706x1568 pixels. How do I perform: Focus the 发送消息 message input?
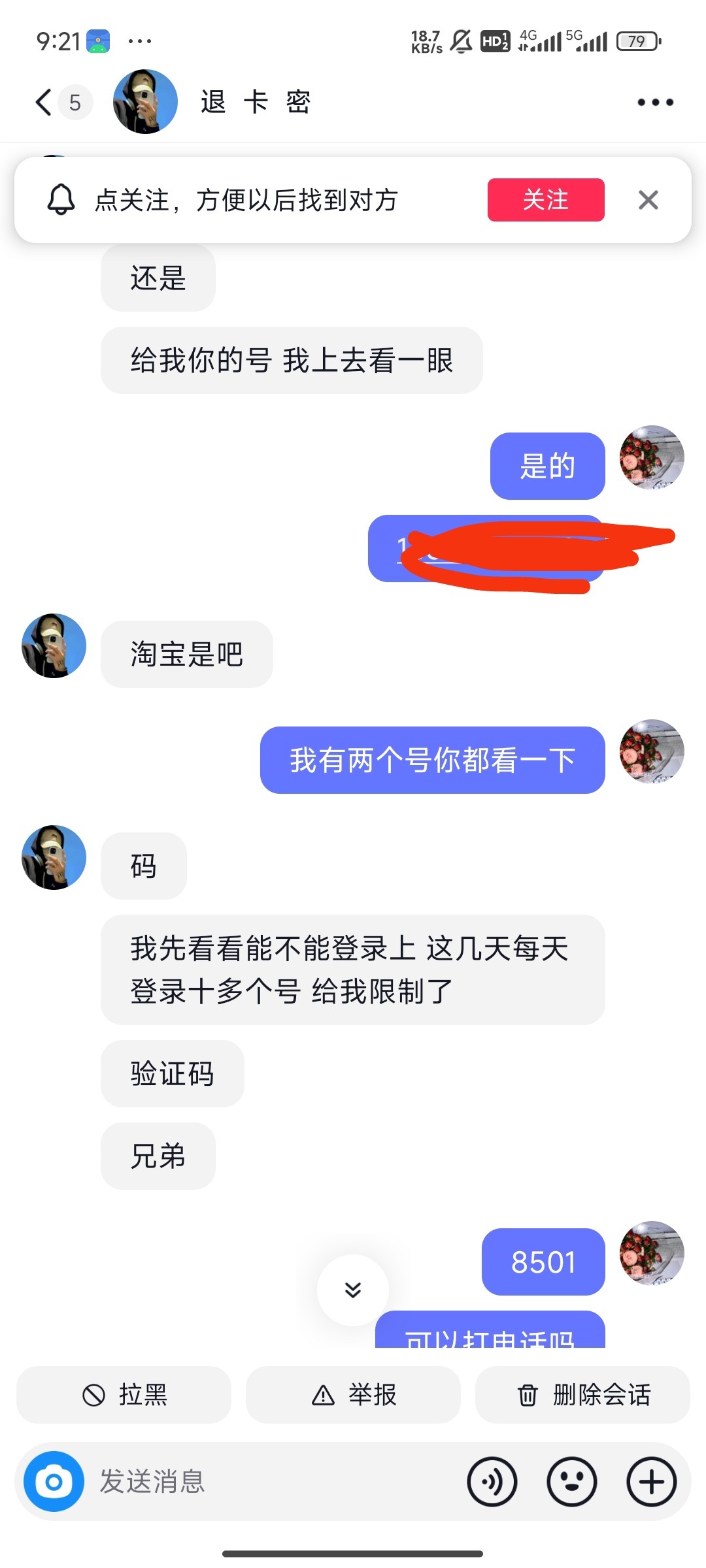[x=275, y=1482]
